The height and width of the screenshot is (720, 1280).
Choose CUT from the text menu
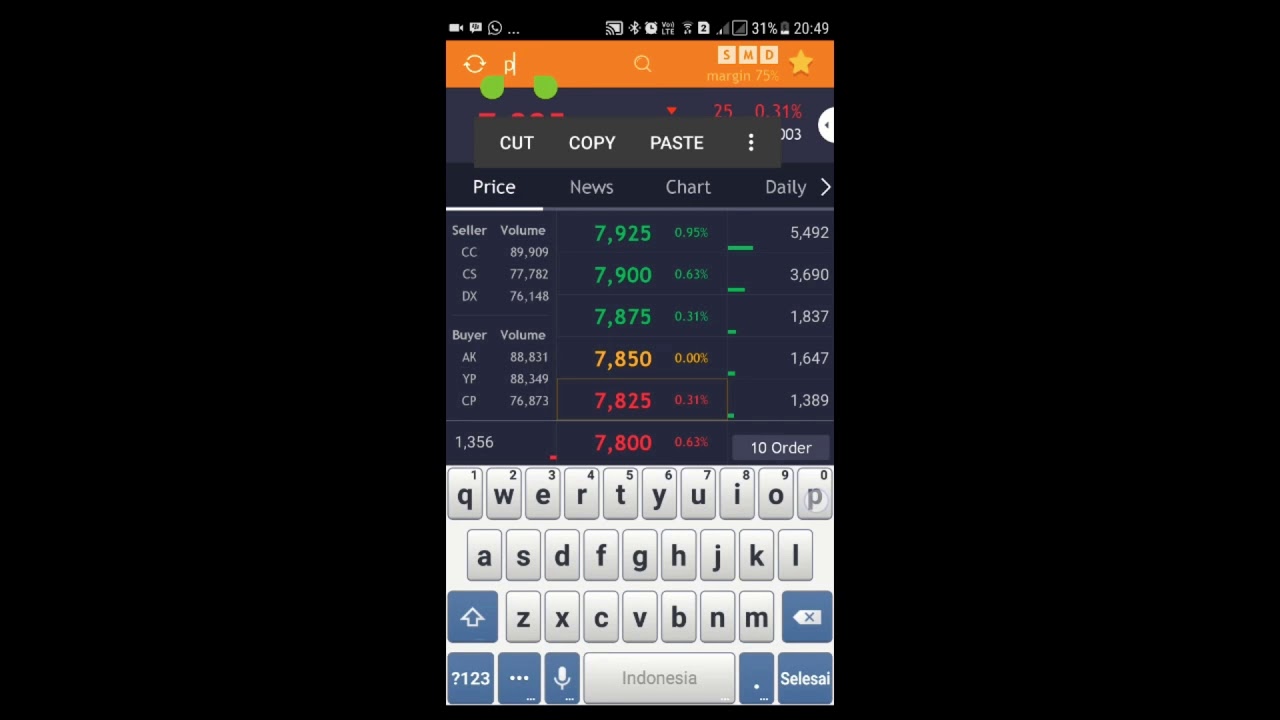click(517, 143)
